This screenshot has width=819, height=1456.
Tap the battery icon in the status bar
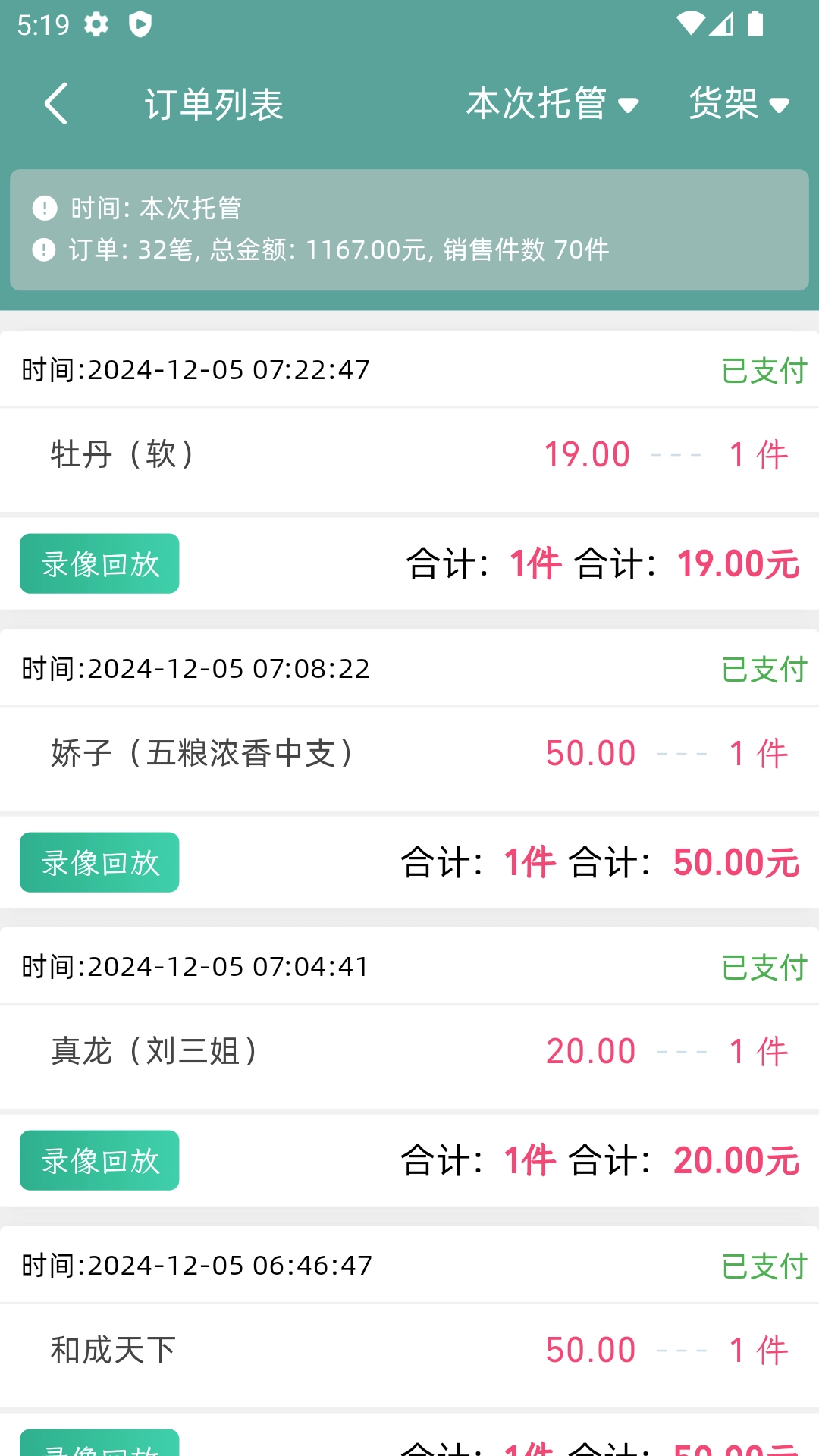coord(754,24)
